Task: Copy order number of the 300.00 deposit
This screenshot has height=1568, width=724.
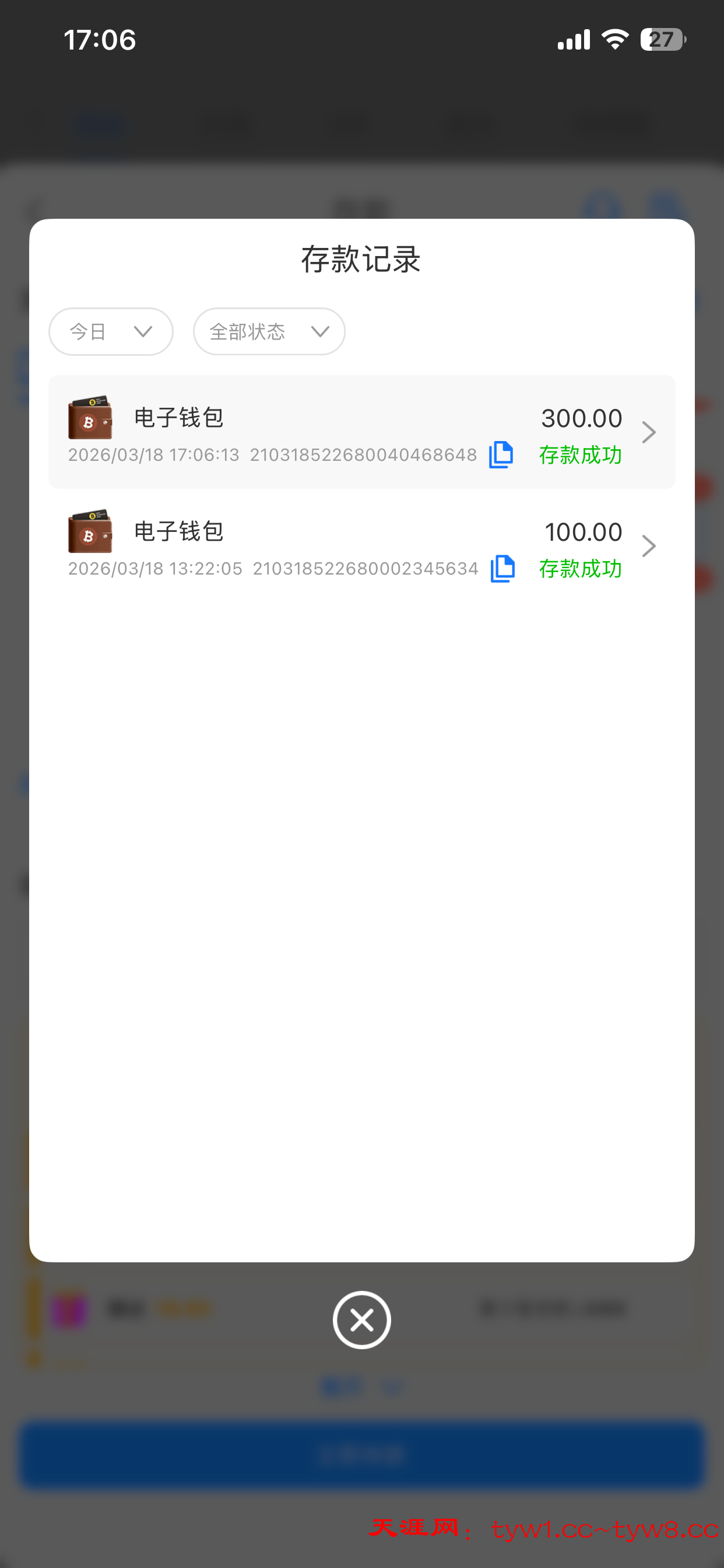Action: [x=501, y=454]
